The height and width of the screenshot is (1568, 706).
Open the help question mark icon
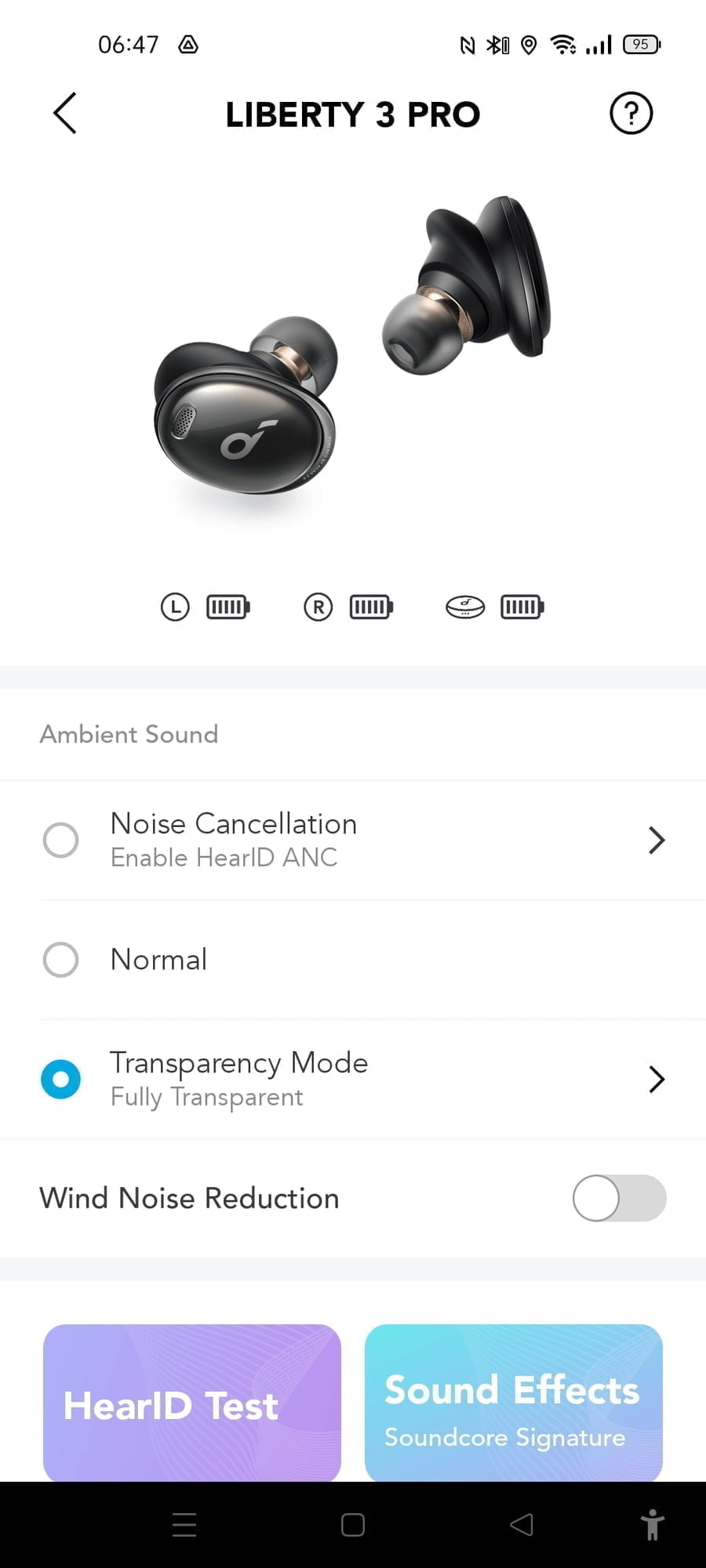631,114
